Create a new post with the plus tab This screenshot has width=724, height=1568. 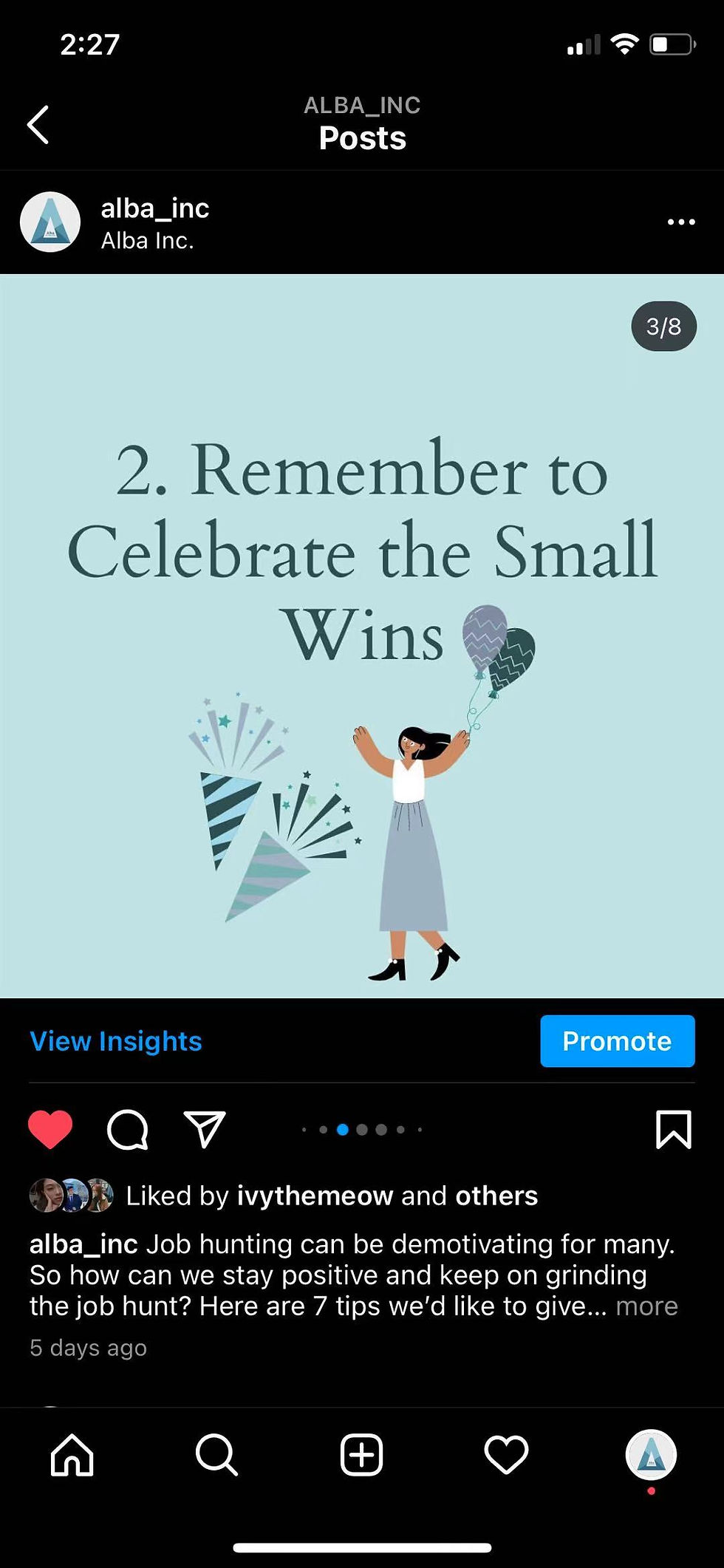coord(361,1455)
